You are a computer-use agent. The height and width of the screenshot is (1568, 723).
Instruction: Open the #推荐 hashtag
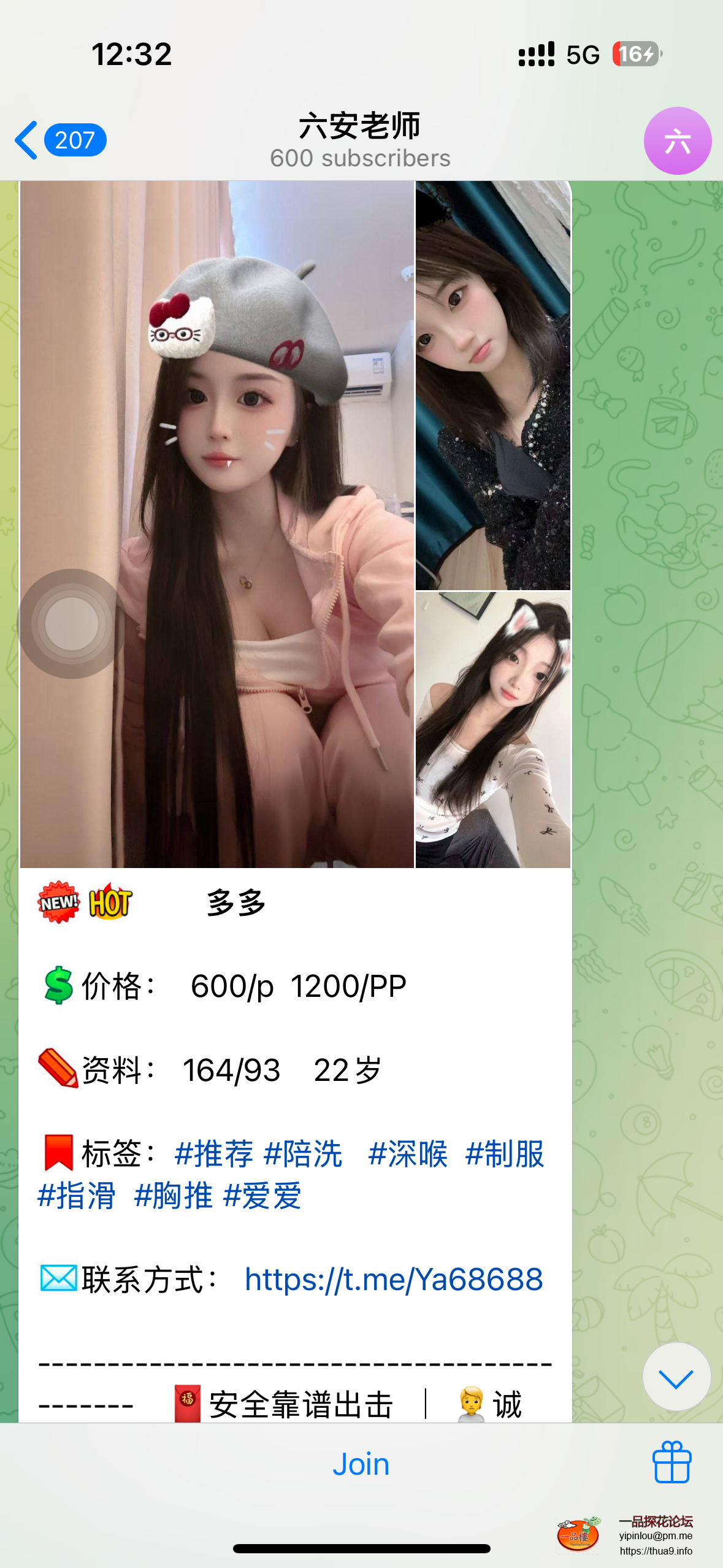coord(213,1154)
